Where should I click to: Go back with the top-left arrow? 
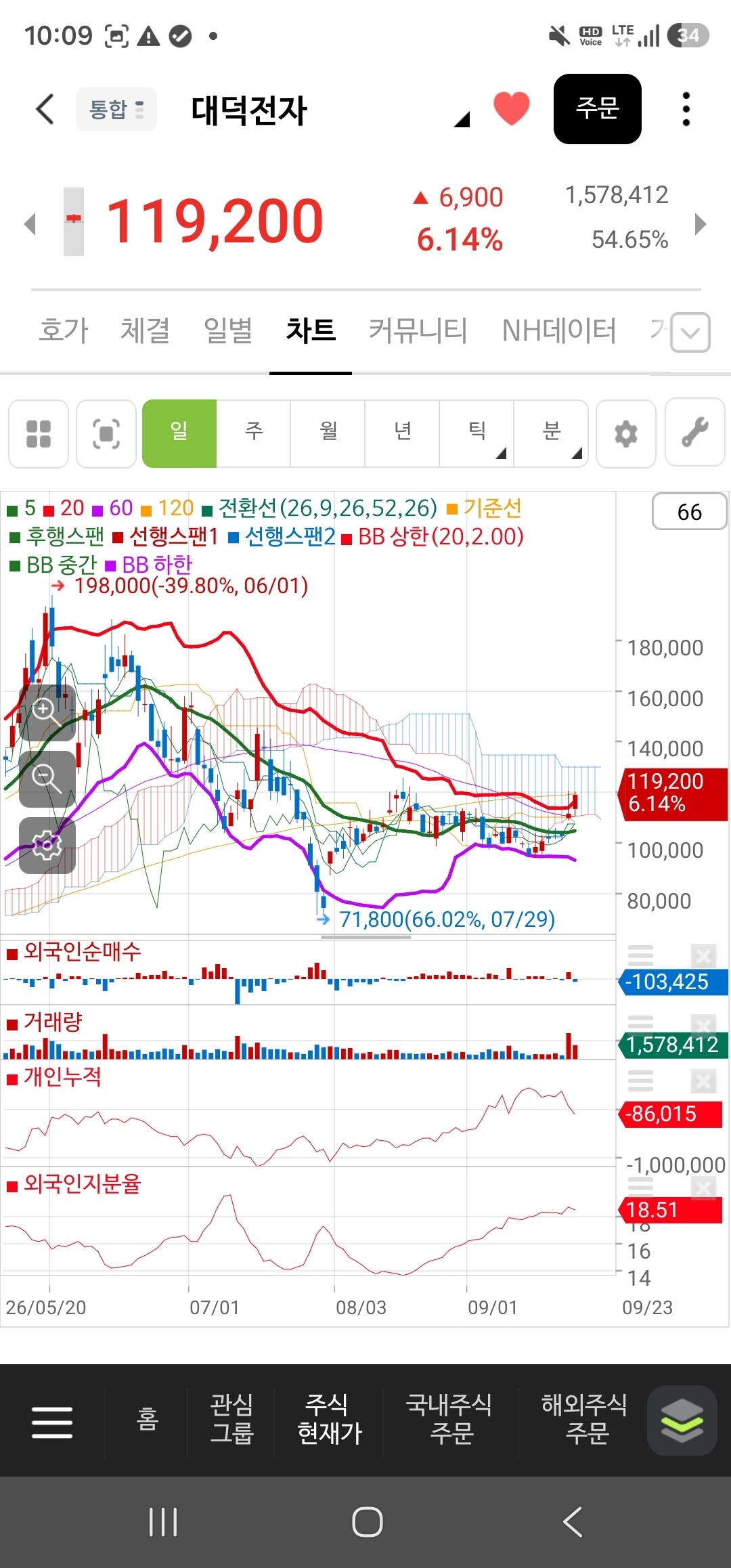coord(45,109)
